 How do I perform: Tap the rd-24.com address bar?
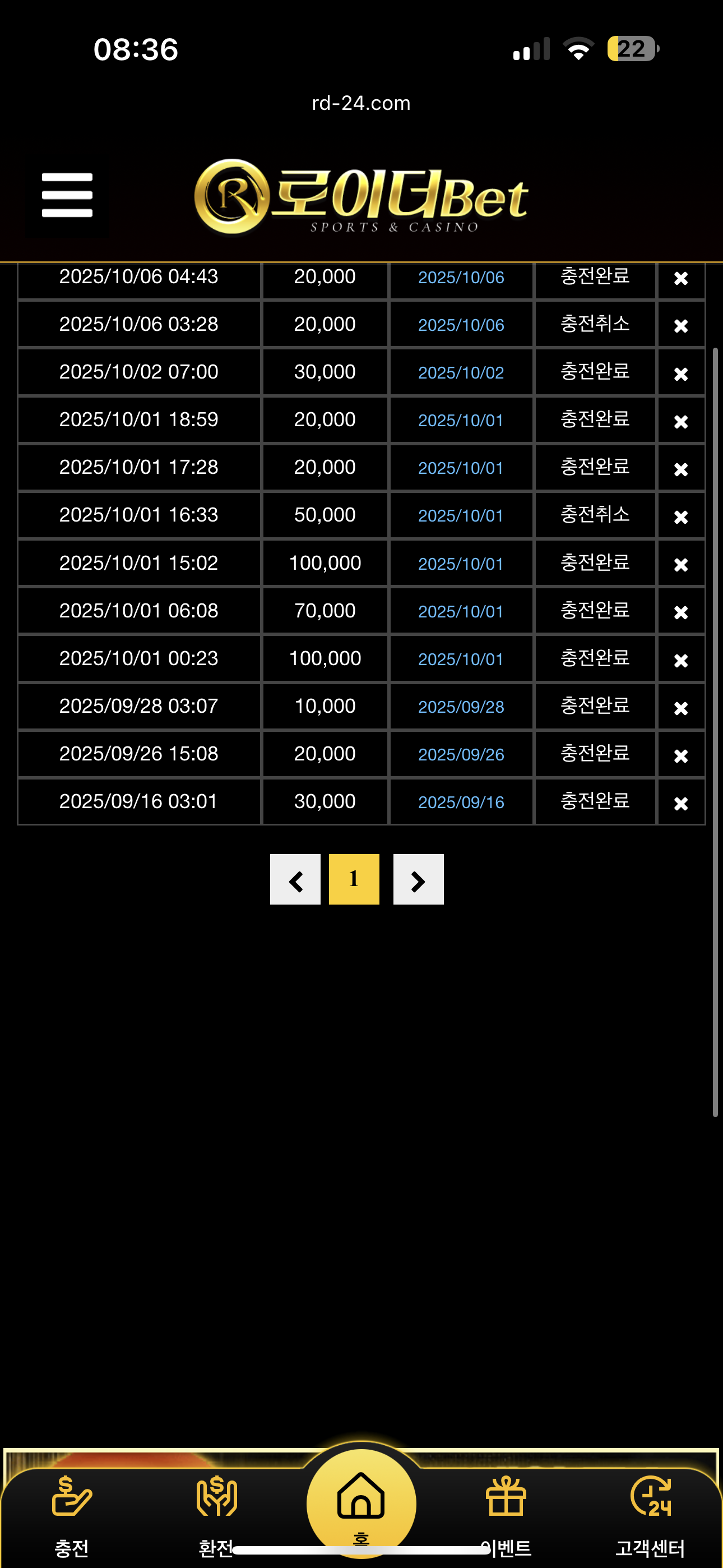(x=361, y=104)
